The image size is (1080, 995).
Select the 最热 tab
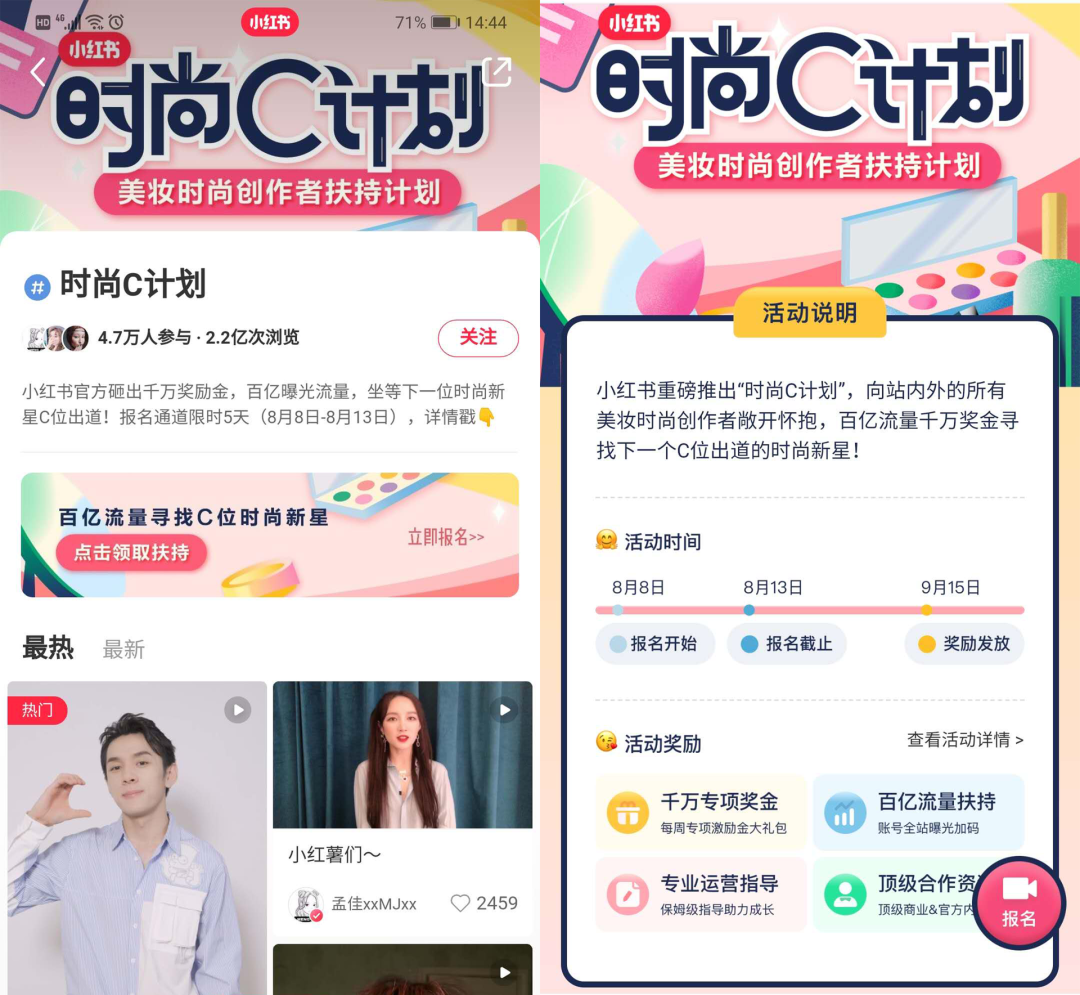[48, 648]
